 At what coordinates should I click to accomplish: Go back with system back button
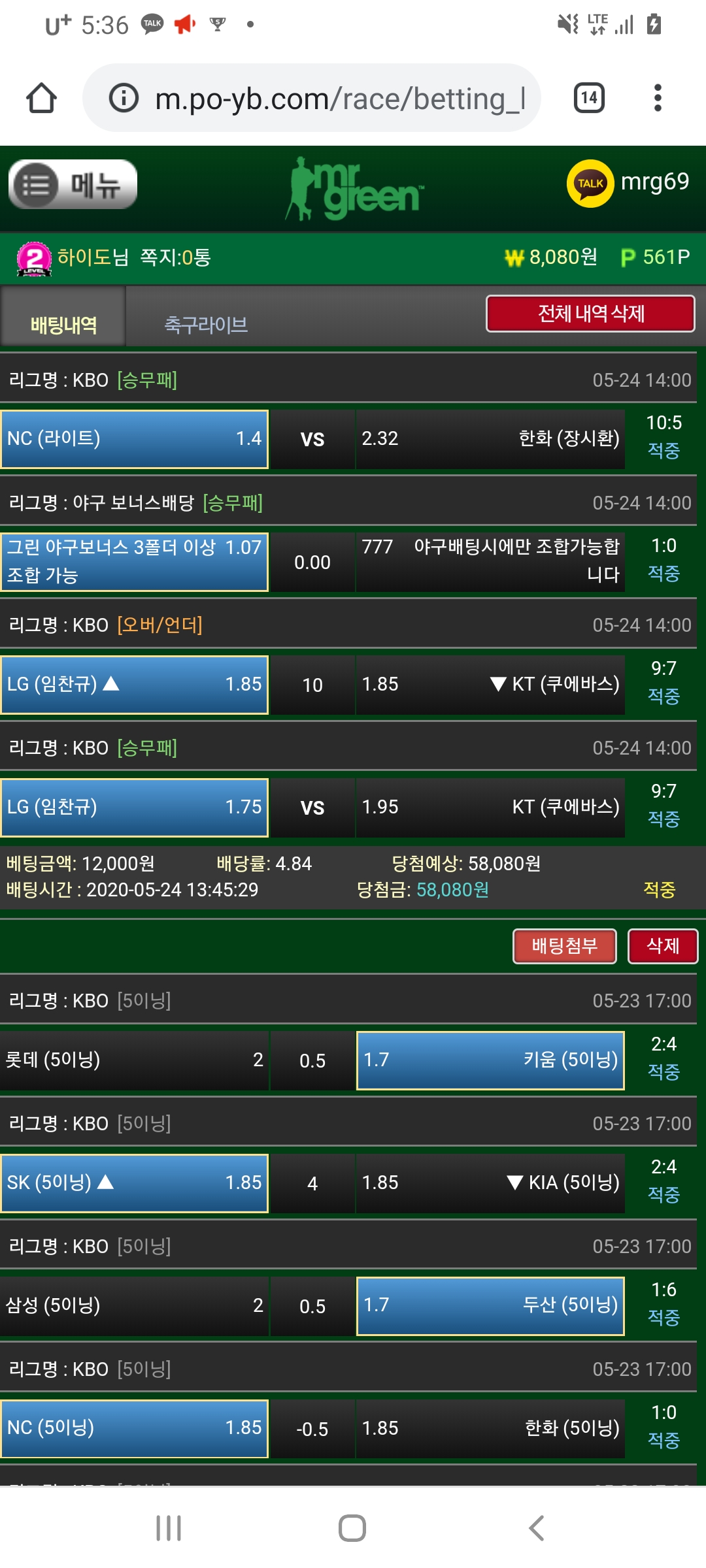click(x=536, y=1527)
